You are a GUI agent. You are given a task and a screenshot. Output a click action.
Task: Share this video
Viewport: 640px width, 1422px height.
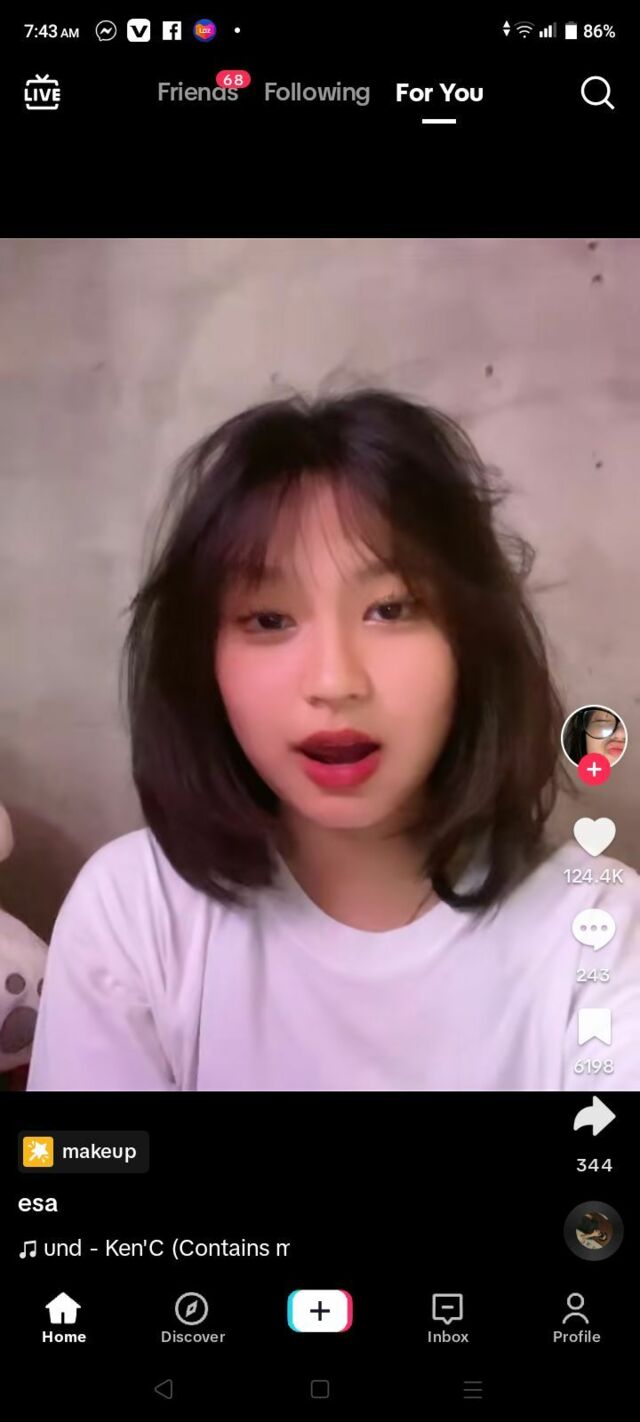click(x=593, y=1117)
